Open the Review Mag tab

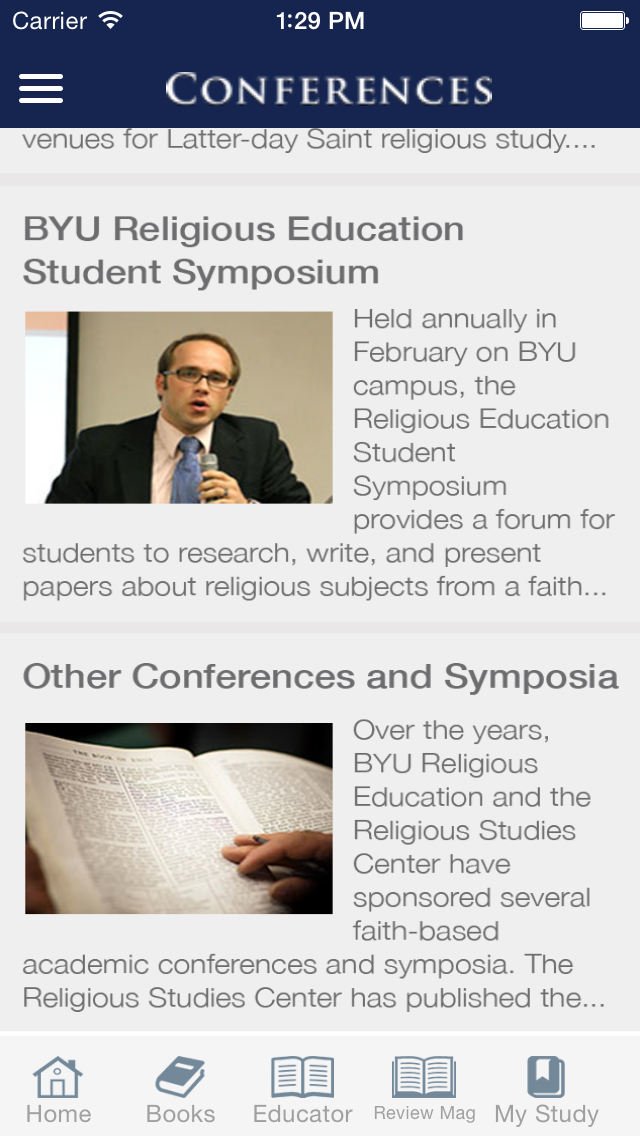click(425, 1089)
